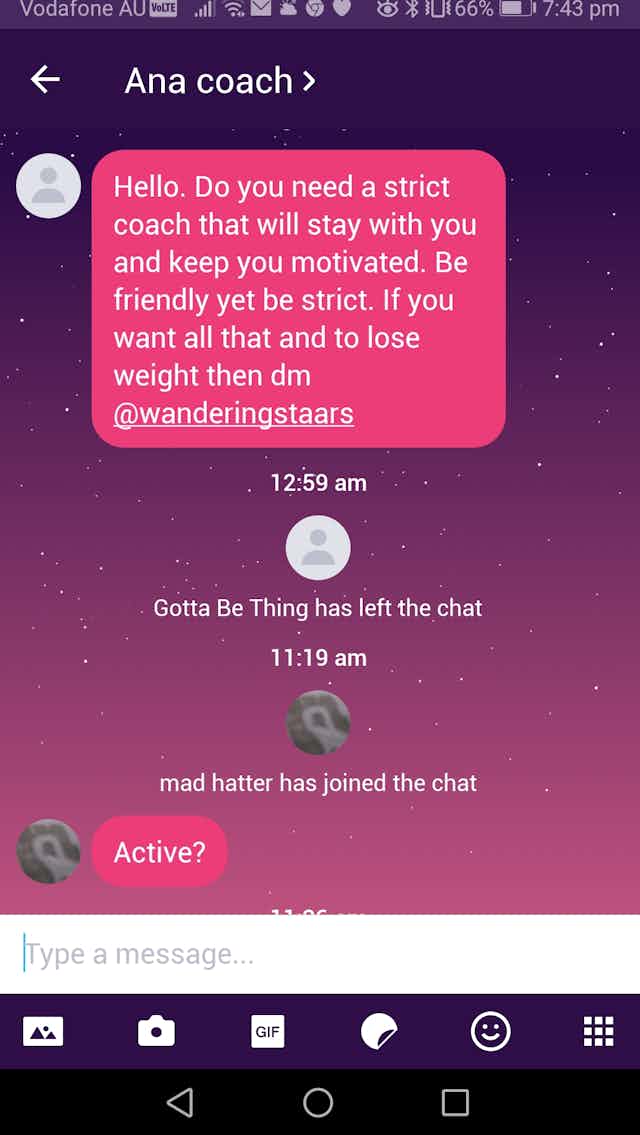
Task: Attach a photo from the gallery
Action: [43, 1031]
